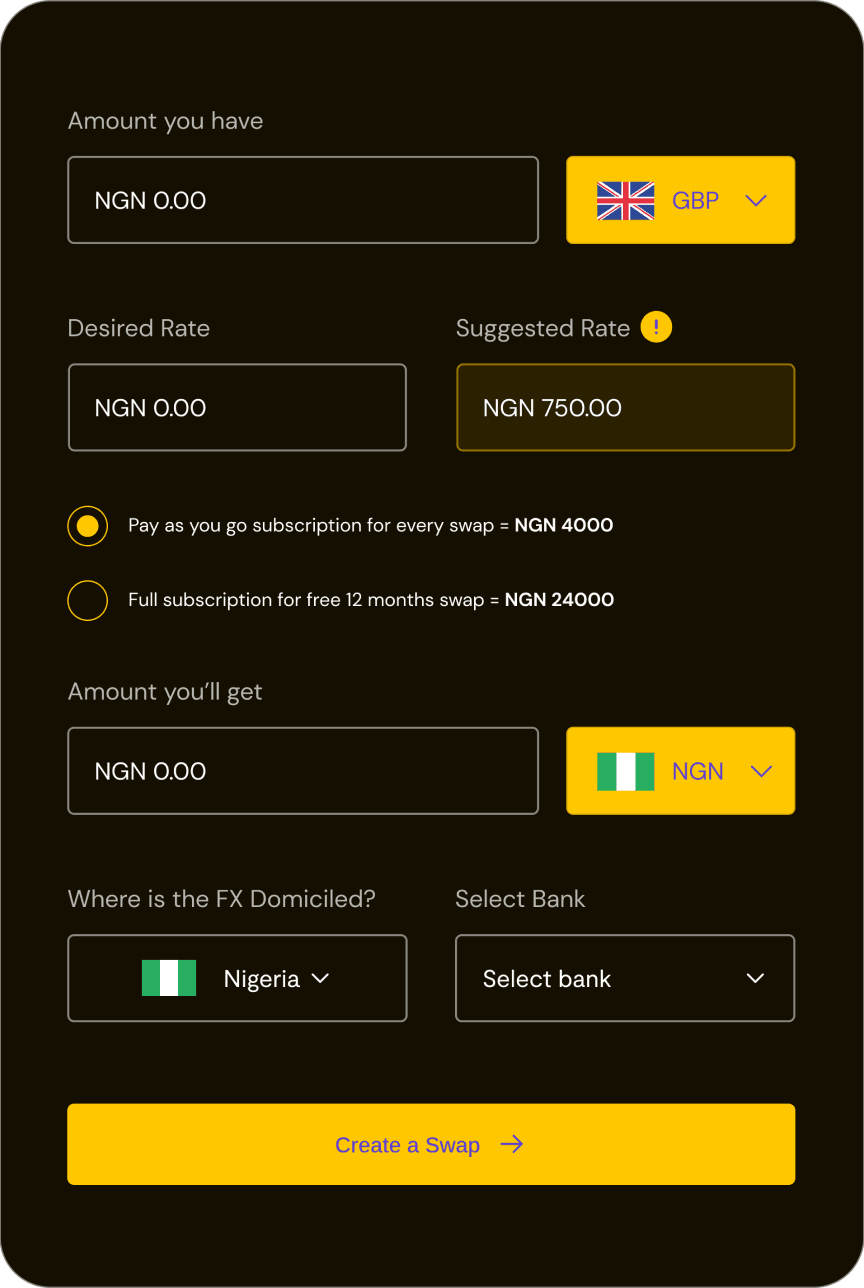
Task: Tap the Amount you'll get field
Action: [302, 771]
